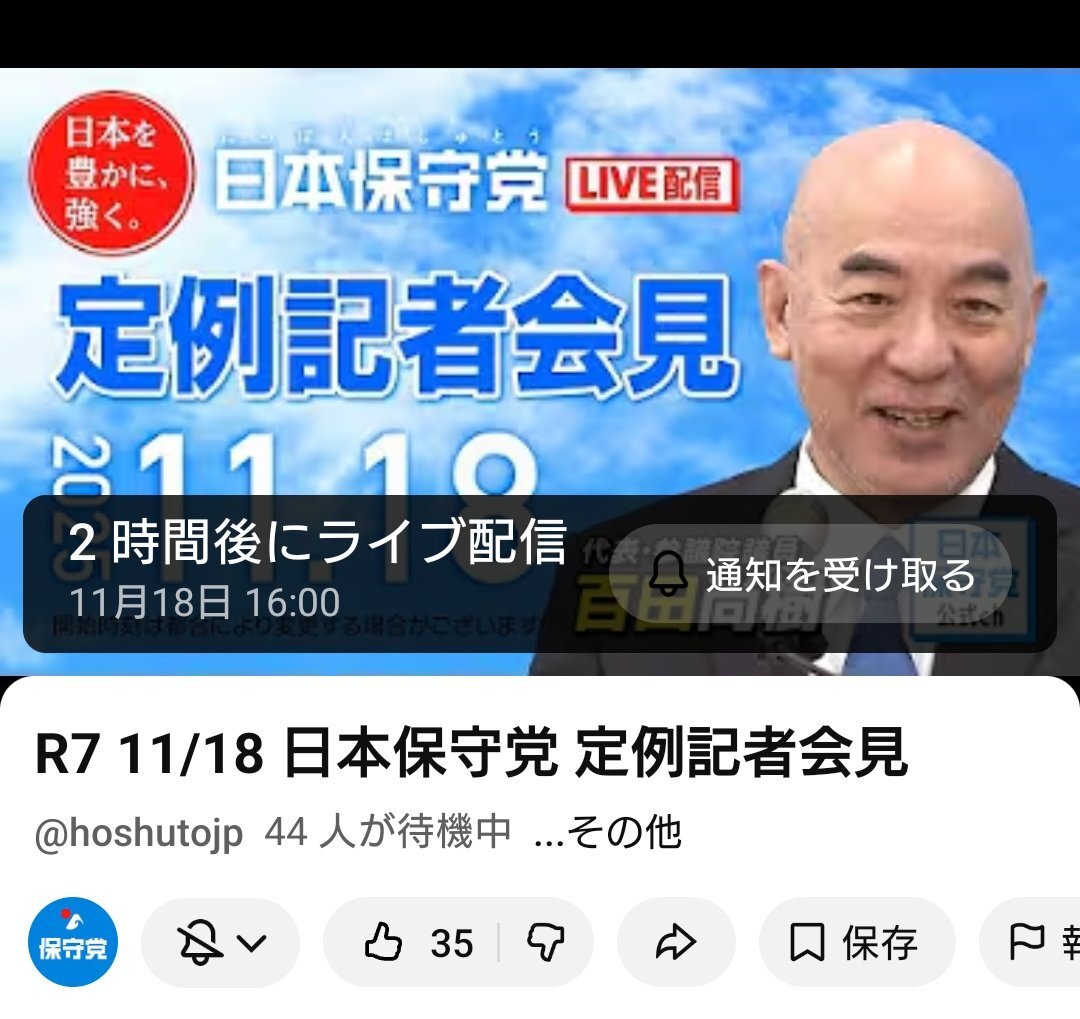Share this live stream
Viewport: 1080px width, 1019px height.
coord(676,942)
